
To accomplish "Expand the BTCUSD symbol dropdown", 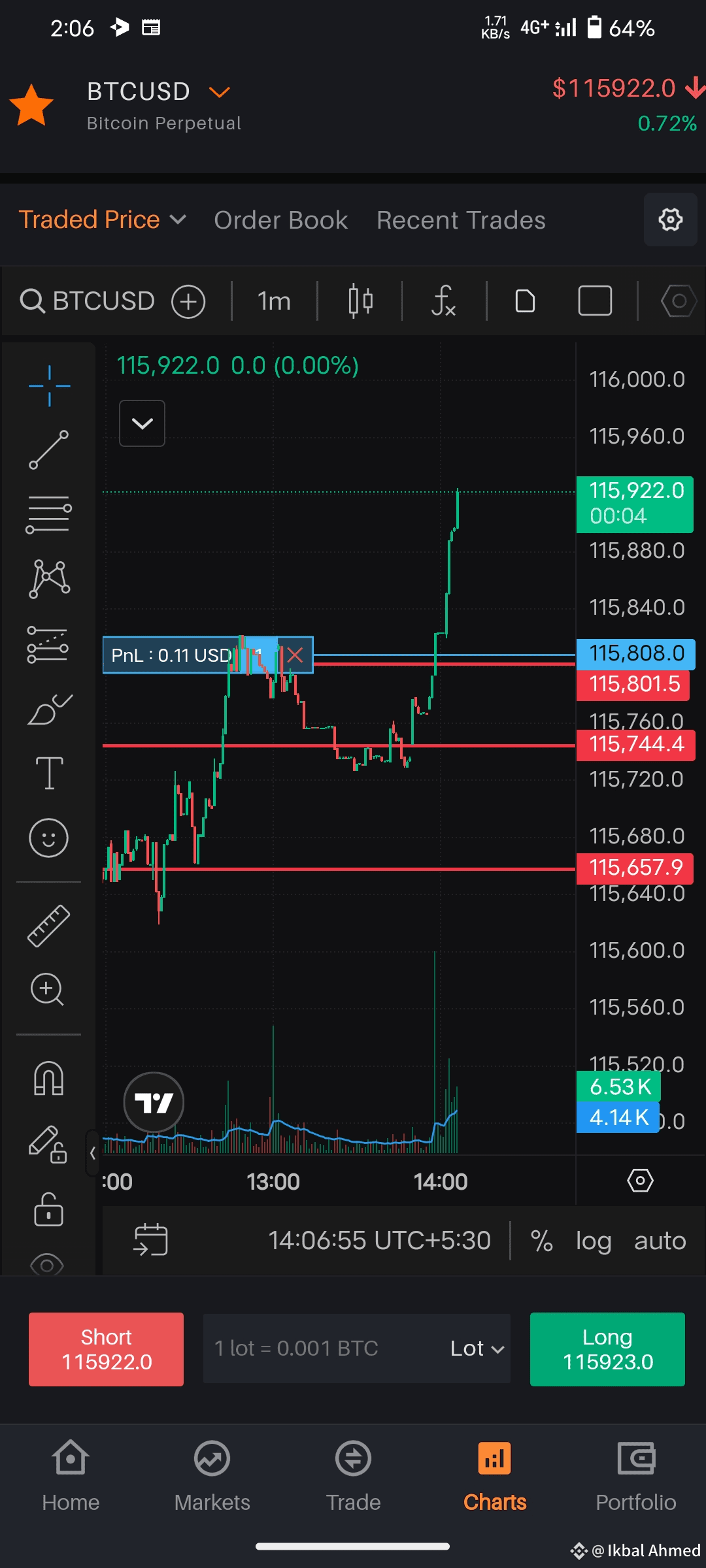I will (x=220, y=92).
